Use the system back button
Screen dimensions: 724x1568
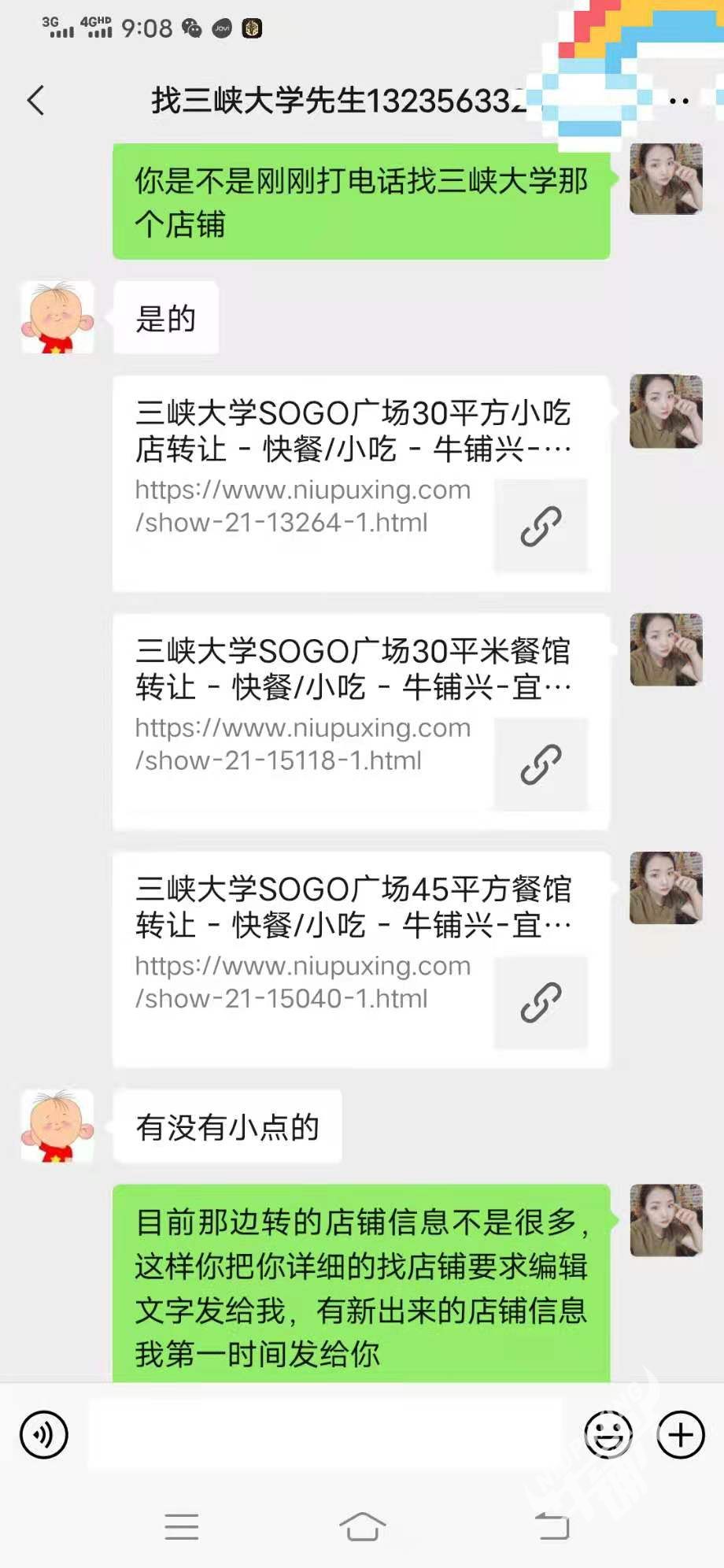click(552, 1526)
